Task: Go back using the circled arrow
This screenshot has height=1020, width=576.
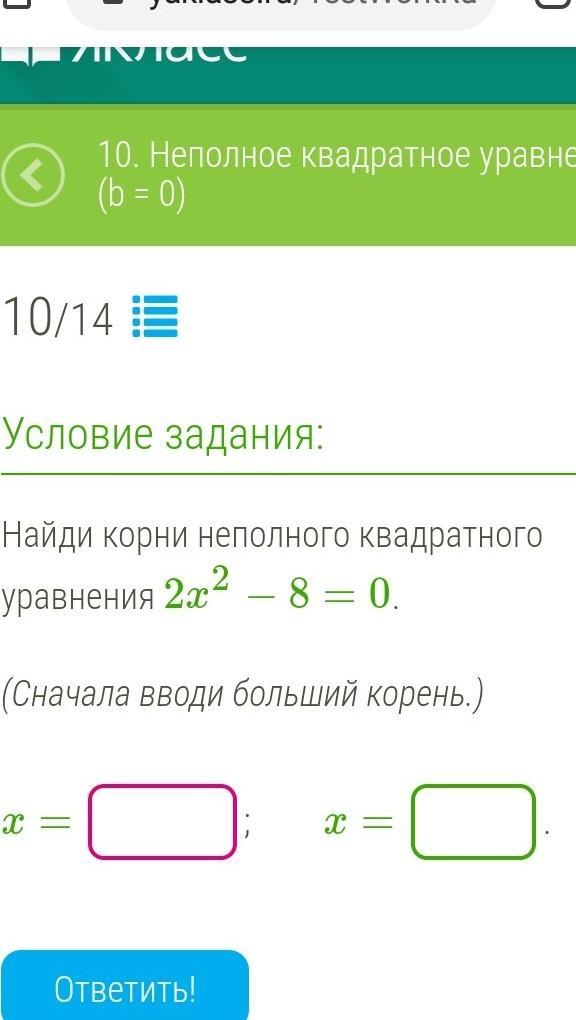Action: (33, 176)
